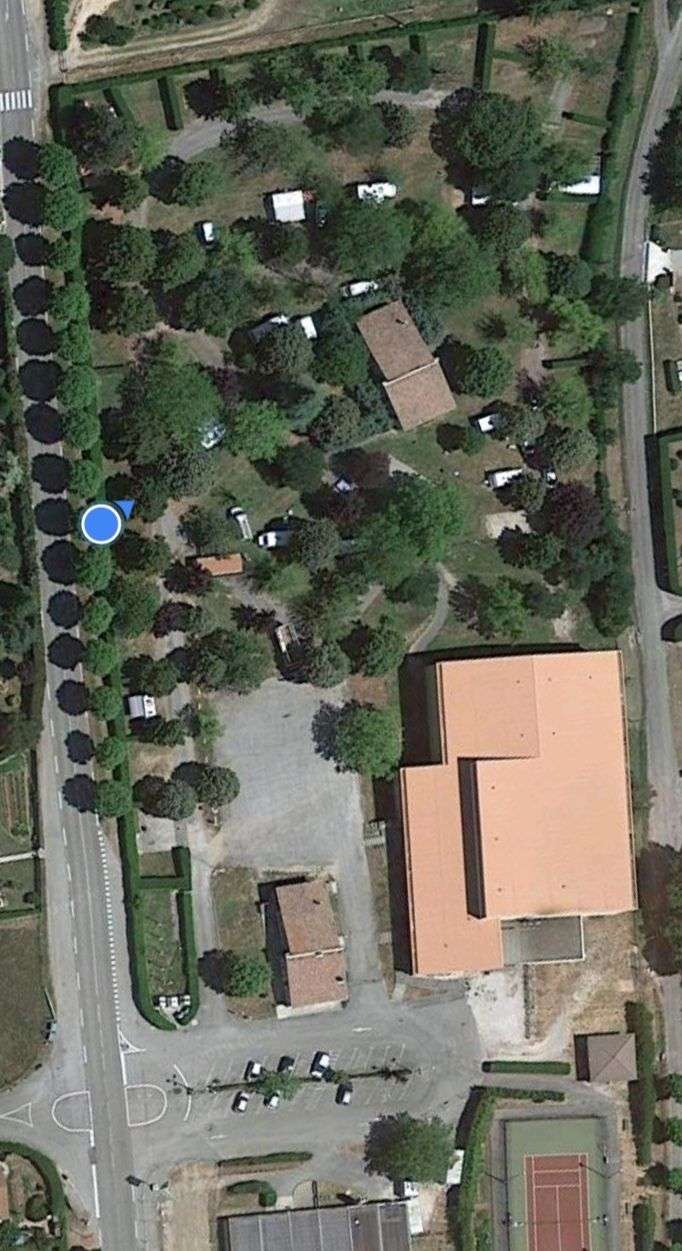Screen dimensions: 682x1251
Task: Tap the blue current location dot
Action: pos(100,524)
